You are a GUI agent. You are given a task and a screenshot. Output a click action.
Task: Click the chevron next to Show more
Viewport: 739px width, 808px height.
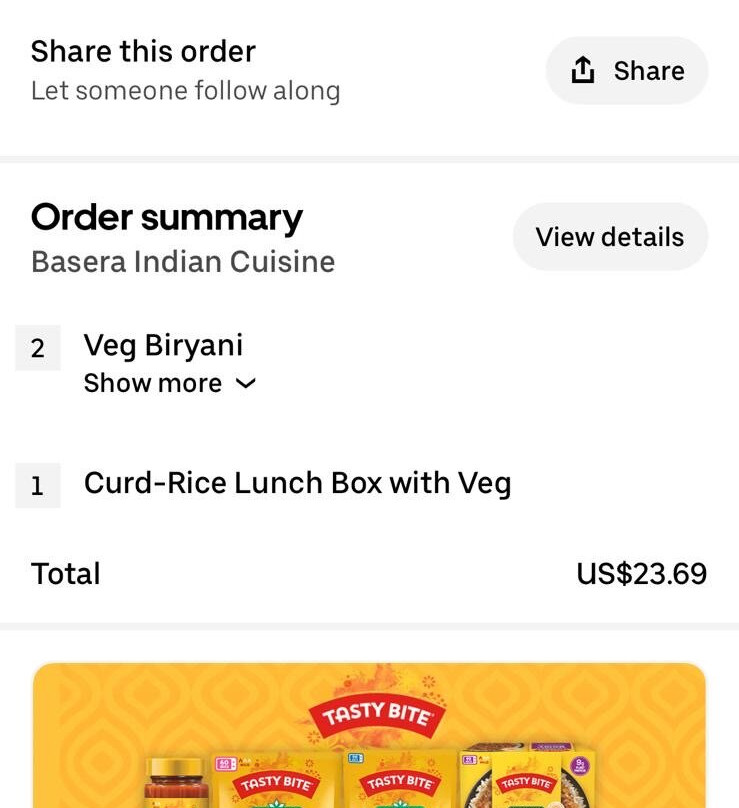(x=246, y=384)
